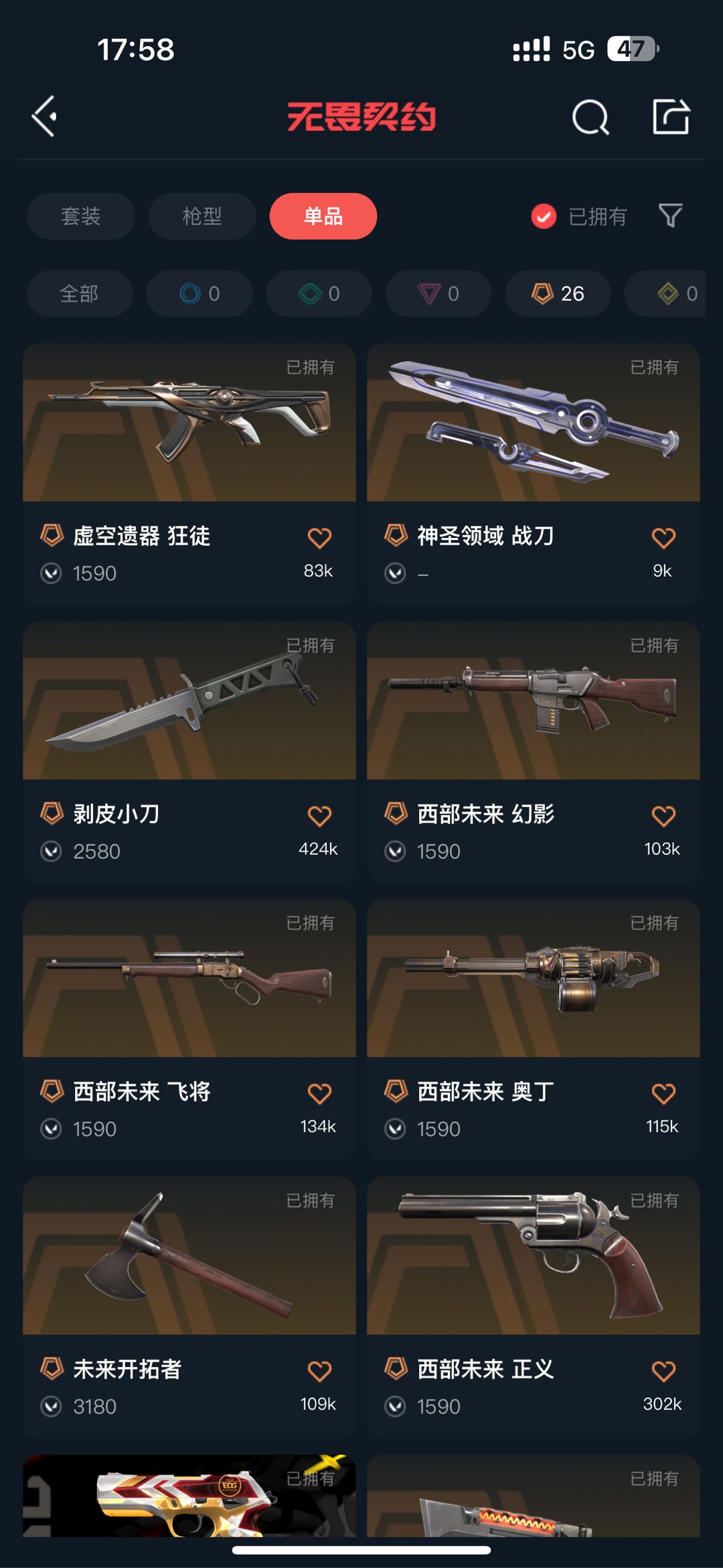Share this page

point(671,117)
